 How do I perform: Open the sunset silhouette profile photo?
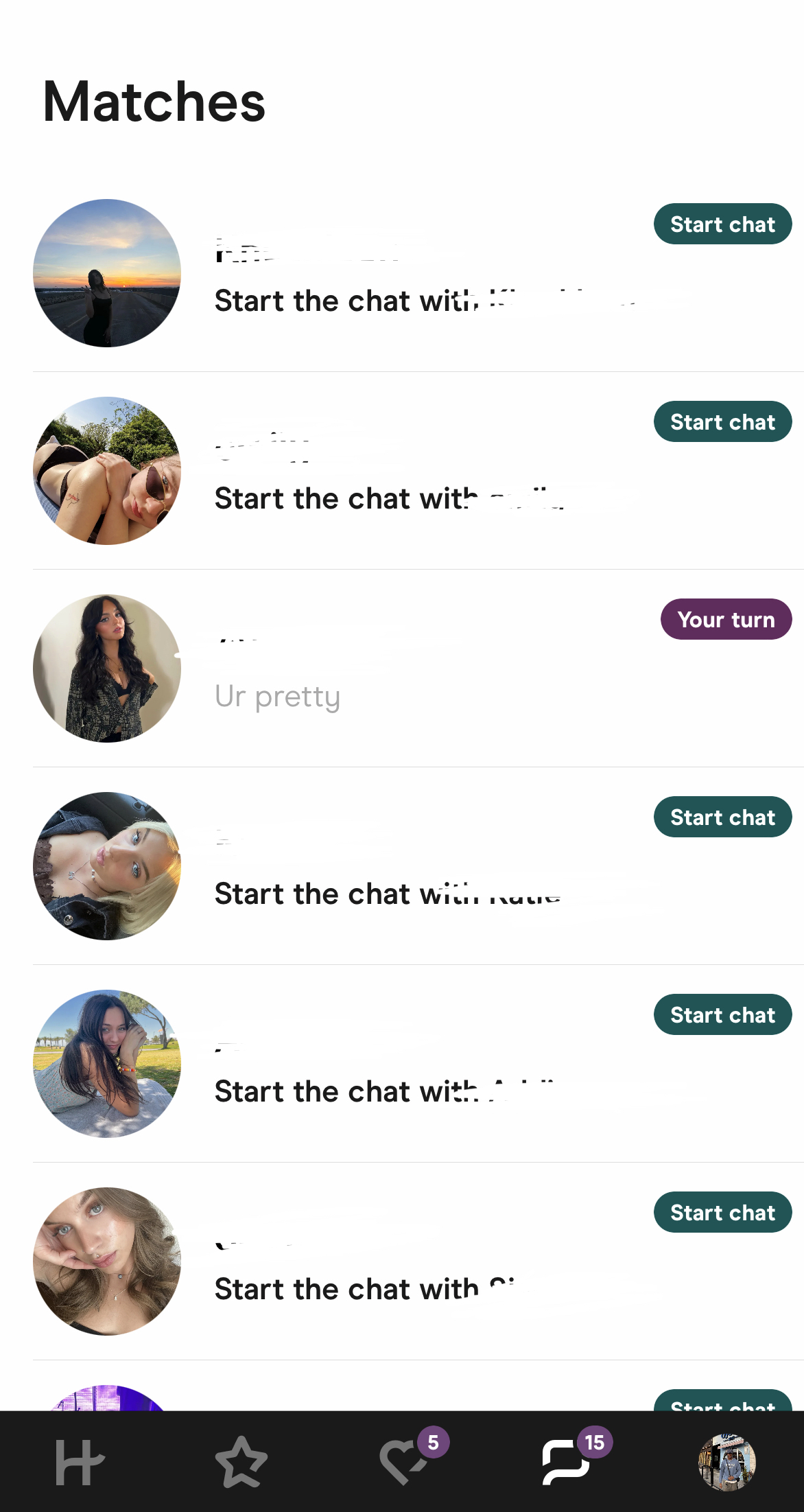tap(107, 273)
